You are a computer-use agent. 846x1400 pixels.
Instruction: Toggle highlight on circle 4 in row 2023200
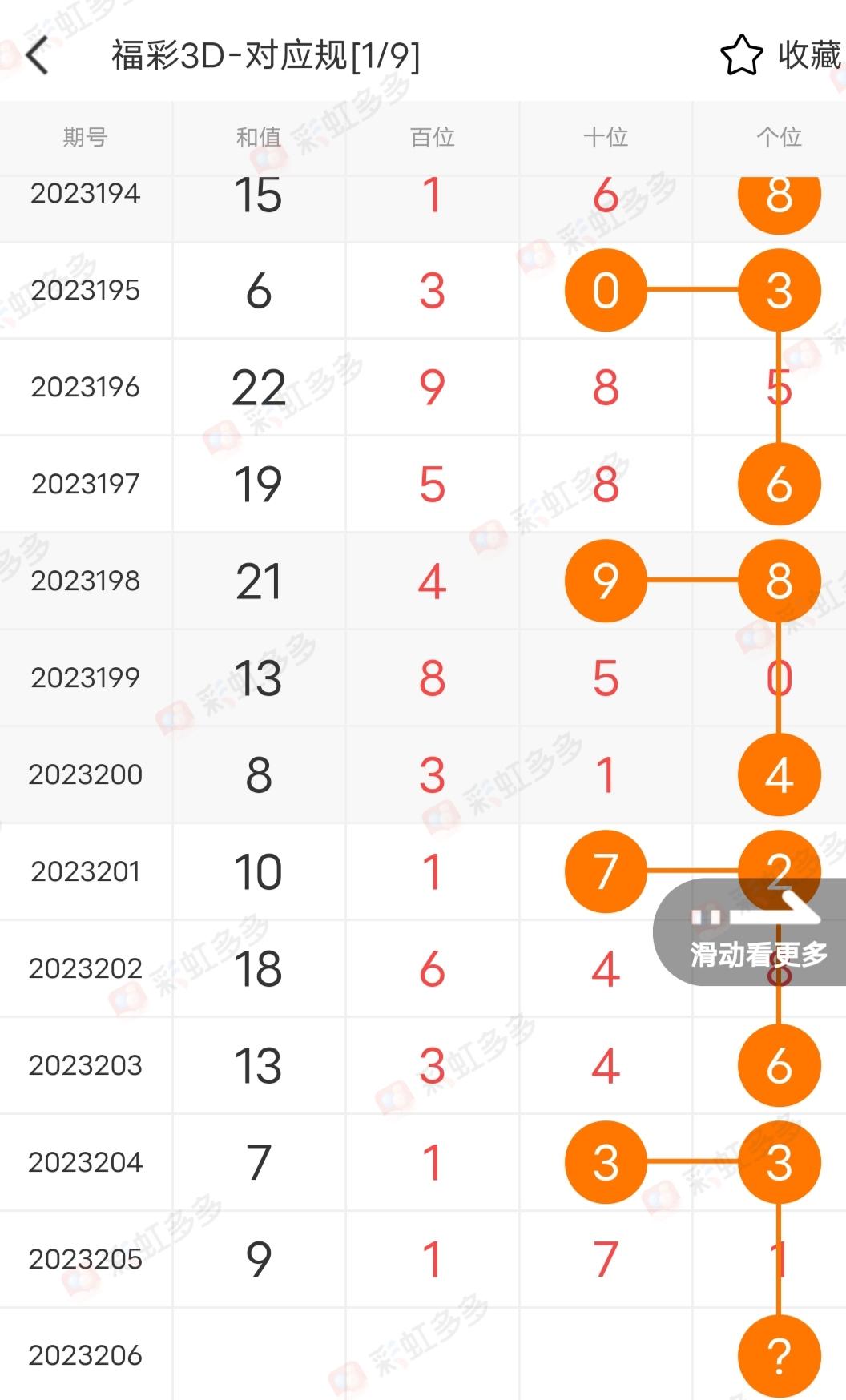coord(779,775)
